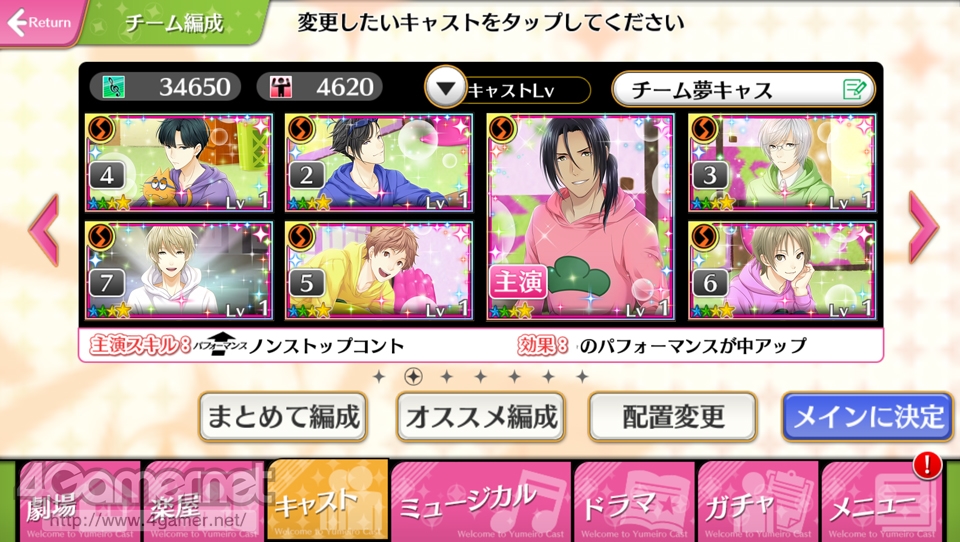
Task: Select the cast card in slot 5
Action: (379, 270)
